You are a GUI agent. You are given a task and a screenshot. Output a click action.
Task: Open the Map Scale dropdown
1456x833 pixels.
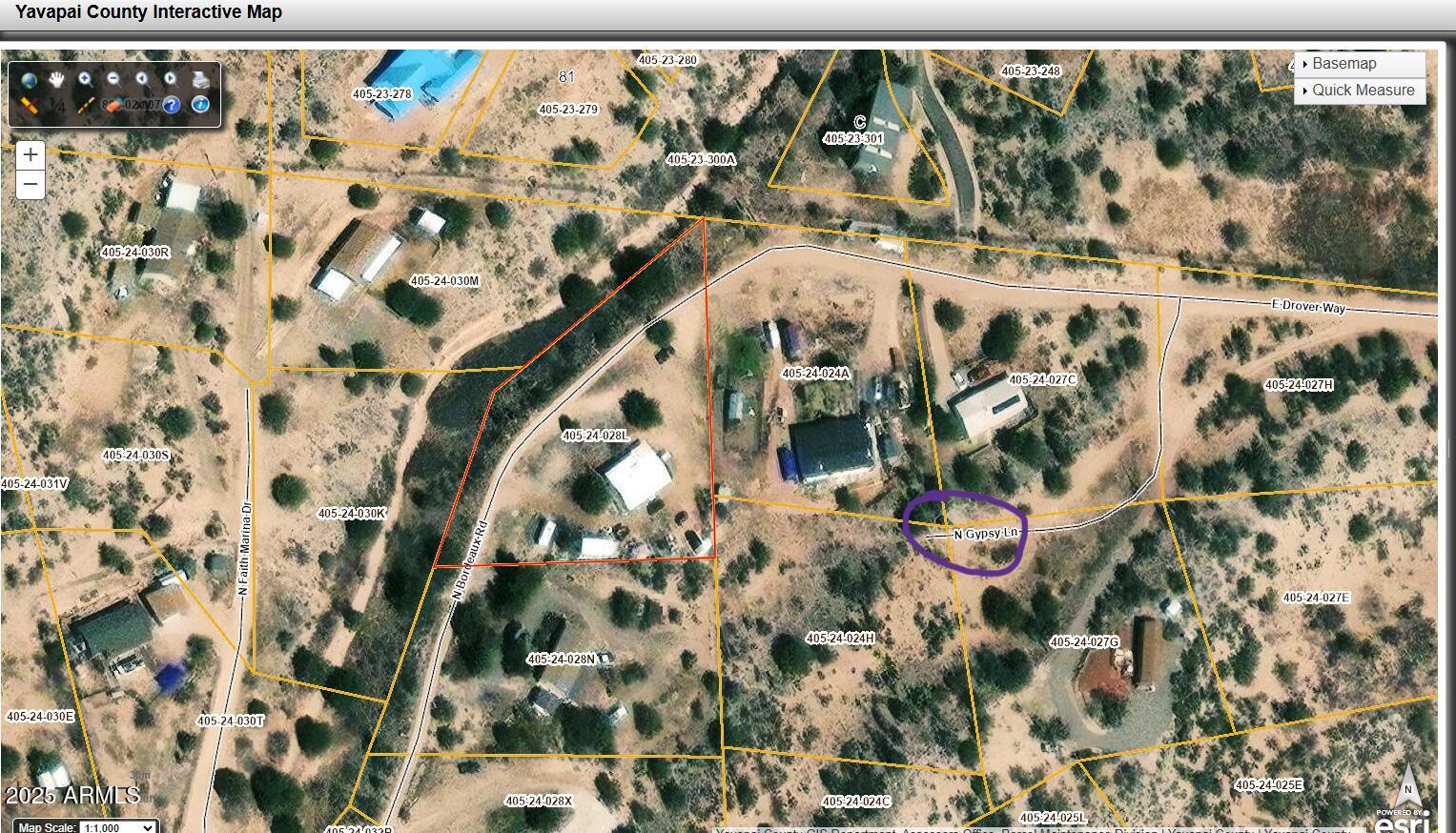118,827
